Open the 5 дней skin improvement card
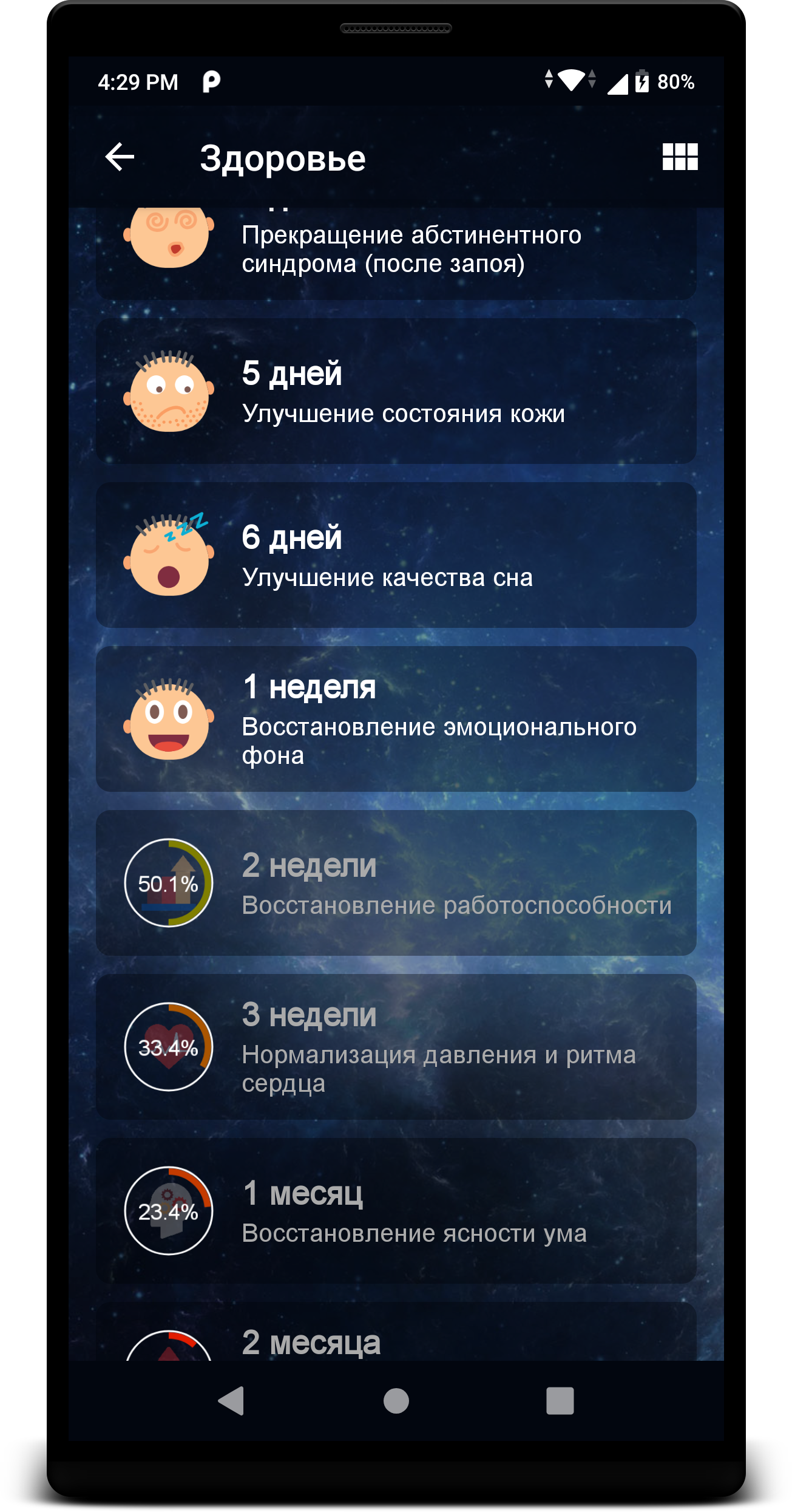 396,391
